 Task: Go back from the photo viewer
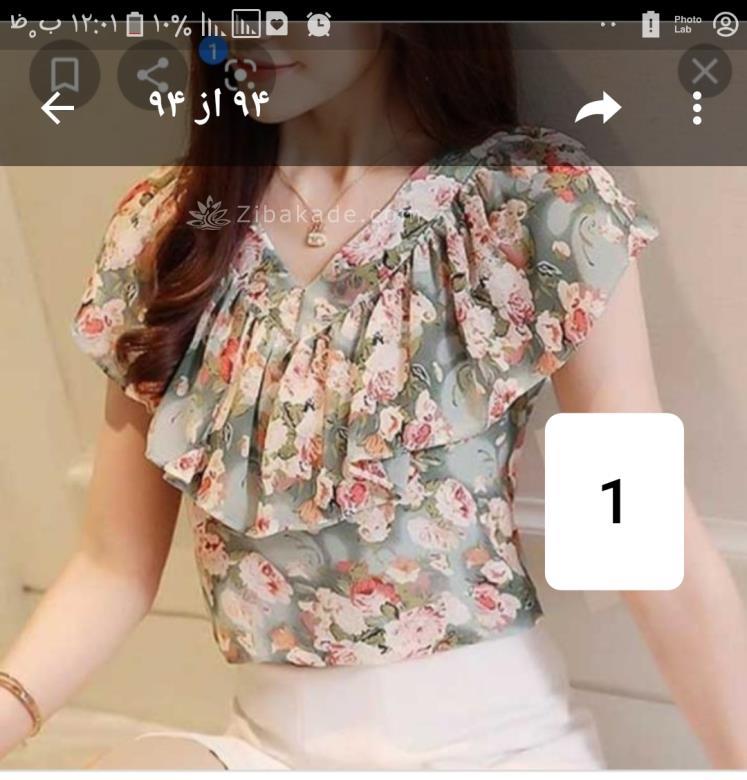(58, 108)
